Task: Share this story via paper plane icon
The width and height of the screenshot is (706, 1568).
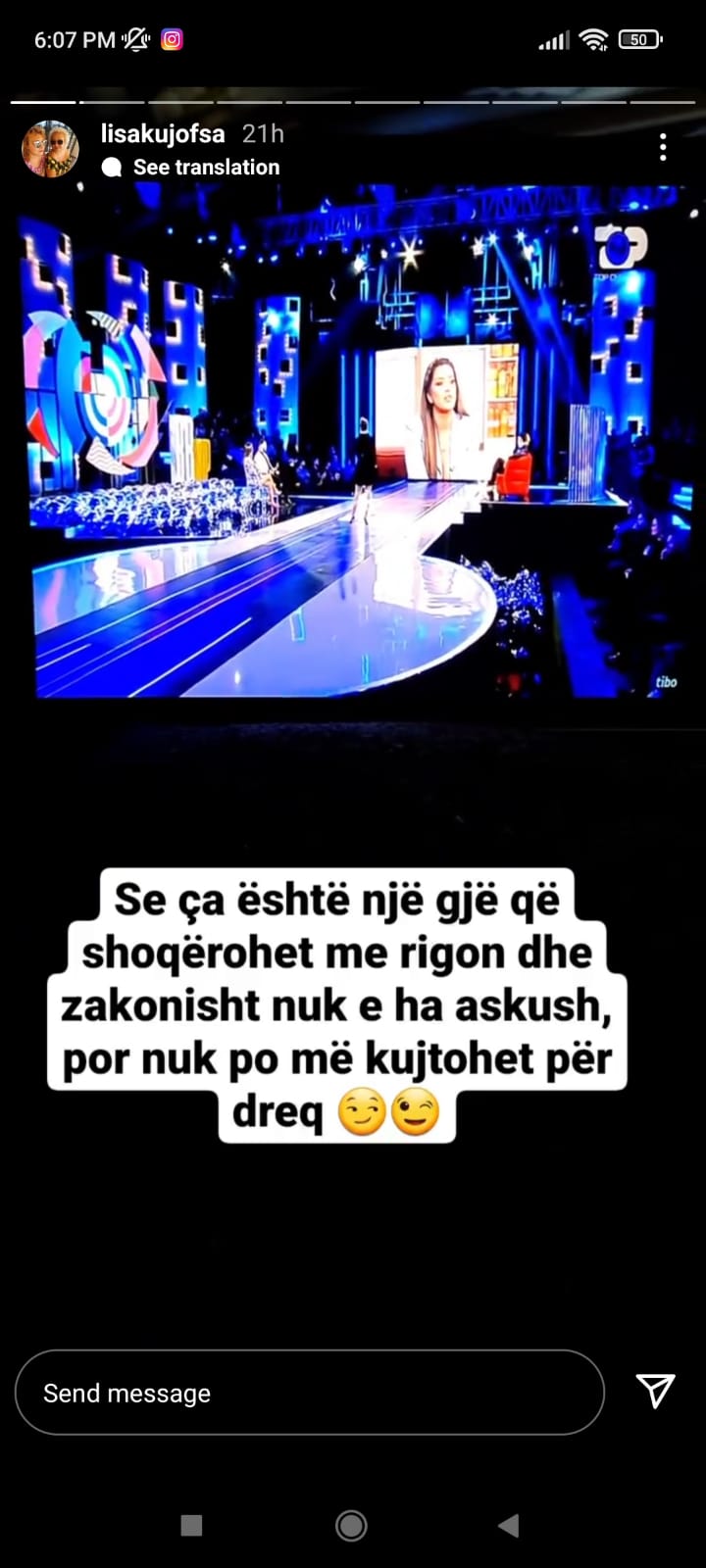Action: point(655,1391)
